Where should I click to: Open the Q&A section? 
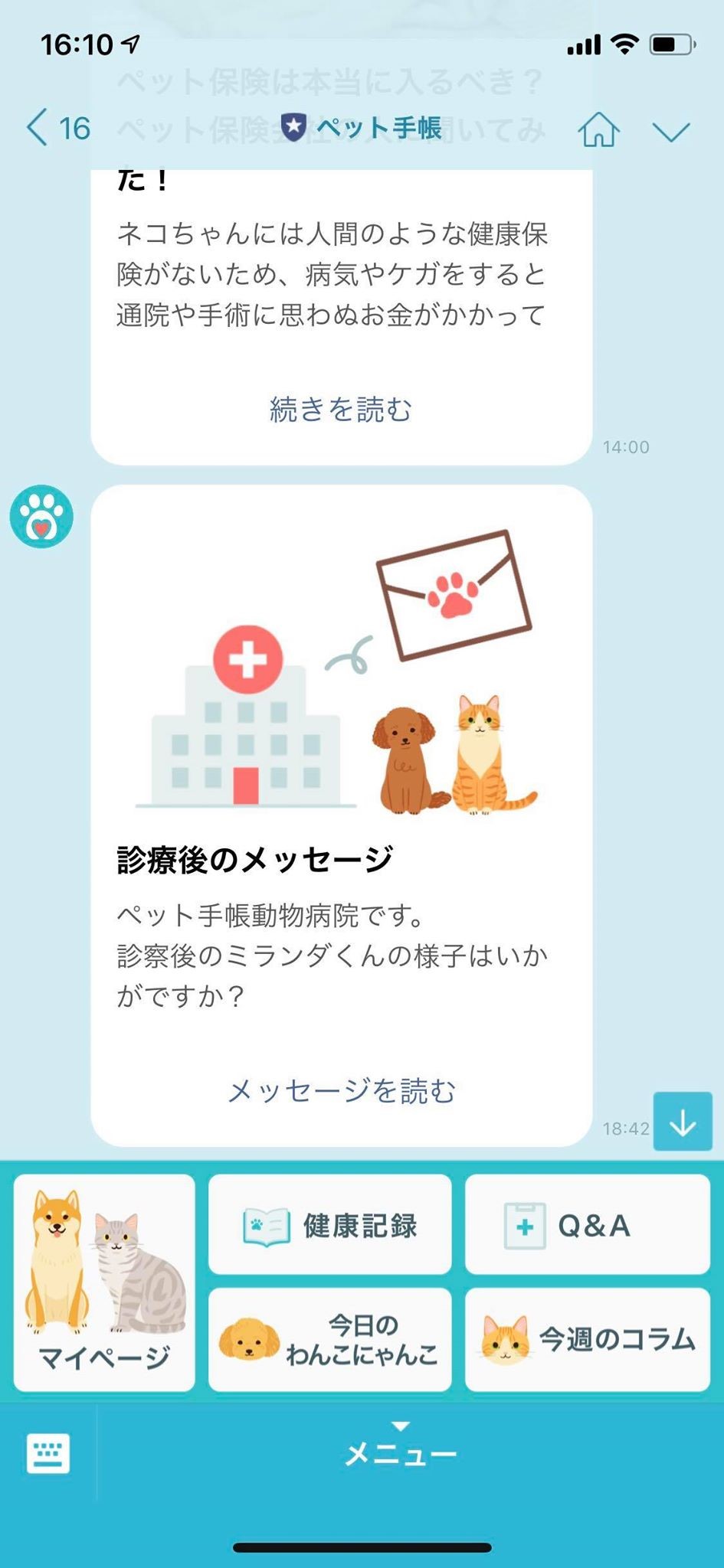pos(588,1225)
